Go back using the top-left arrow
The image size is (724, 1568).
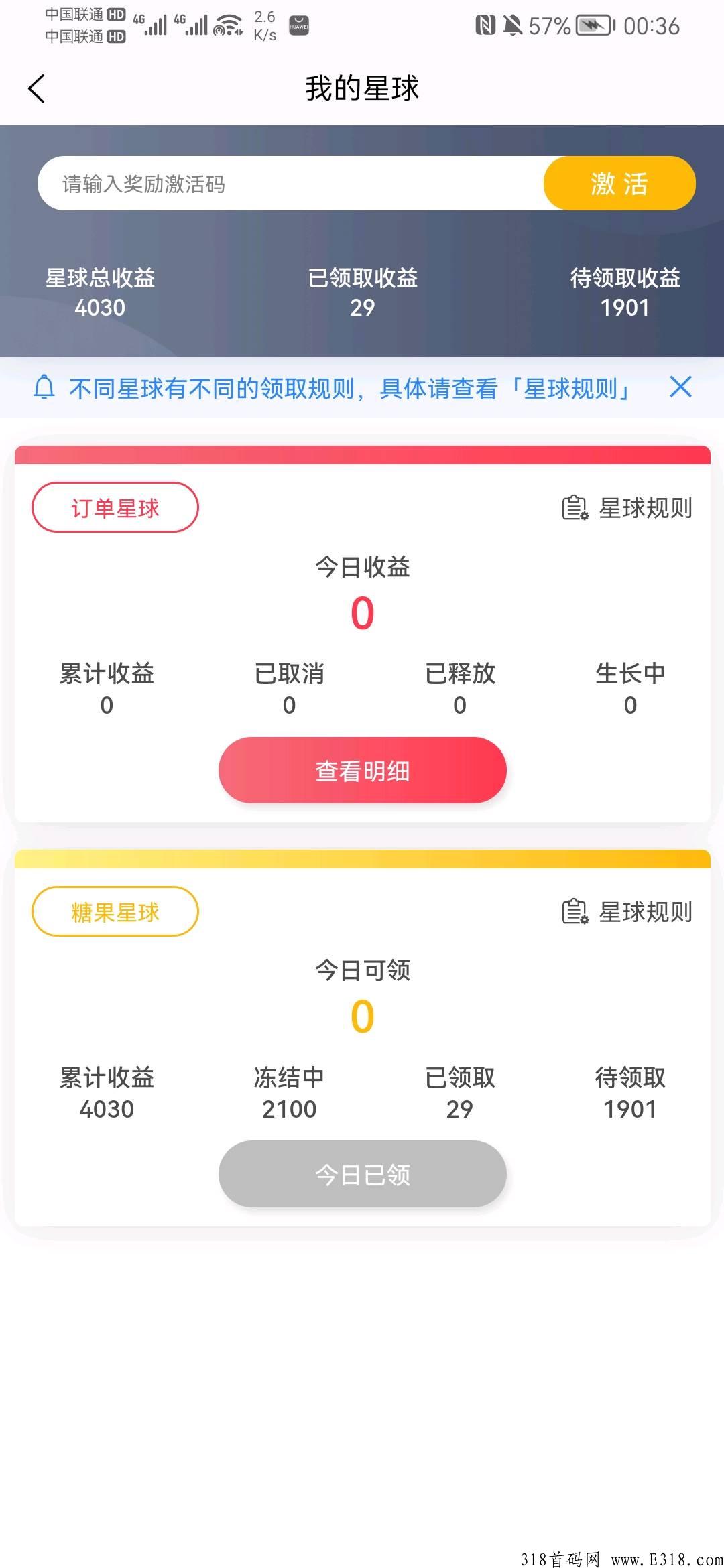click(x=36, y=88)
